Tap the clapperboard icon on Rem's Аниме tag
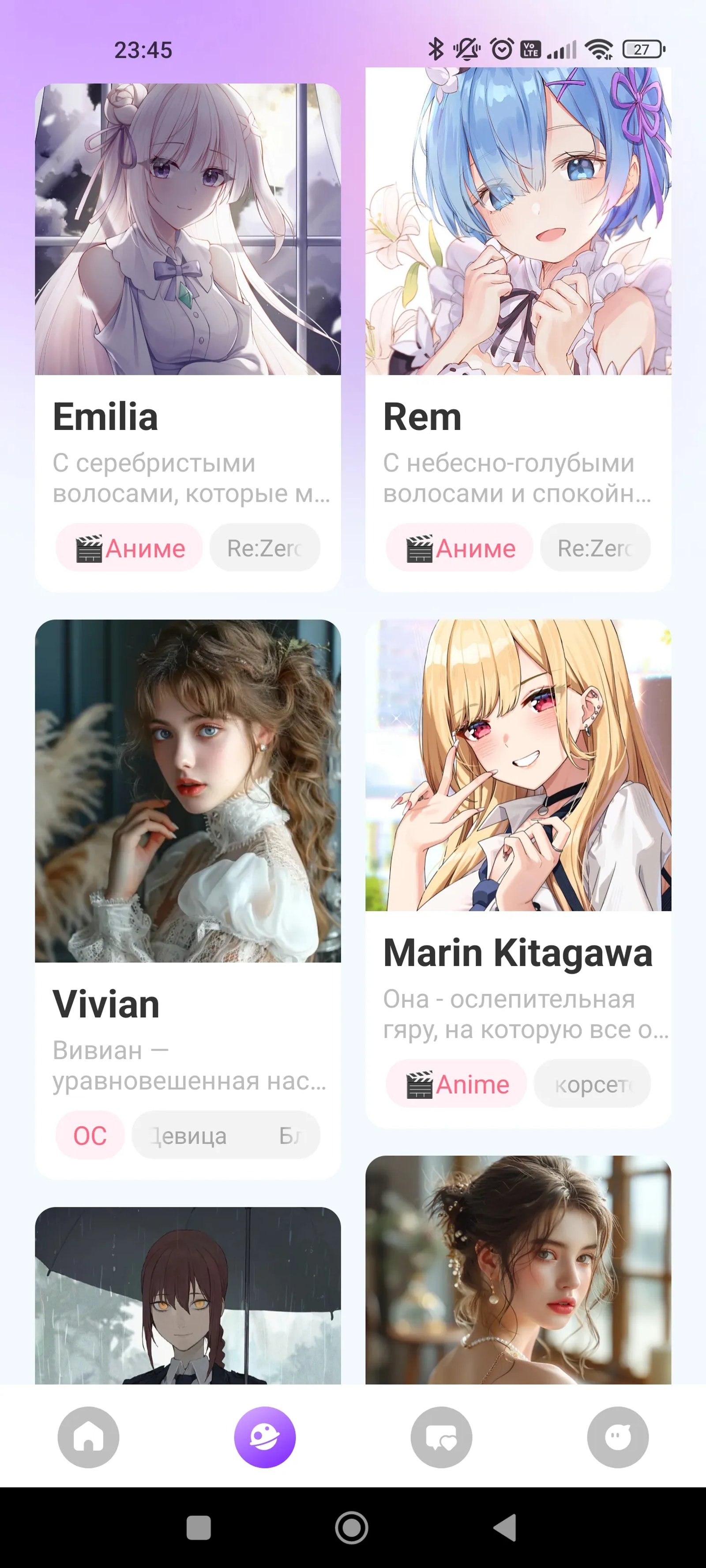 tap(421, 547)
